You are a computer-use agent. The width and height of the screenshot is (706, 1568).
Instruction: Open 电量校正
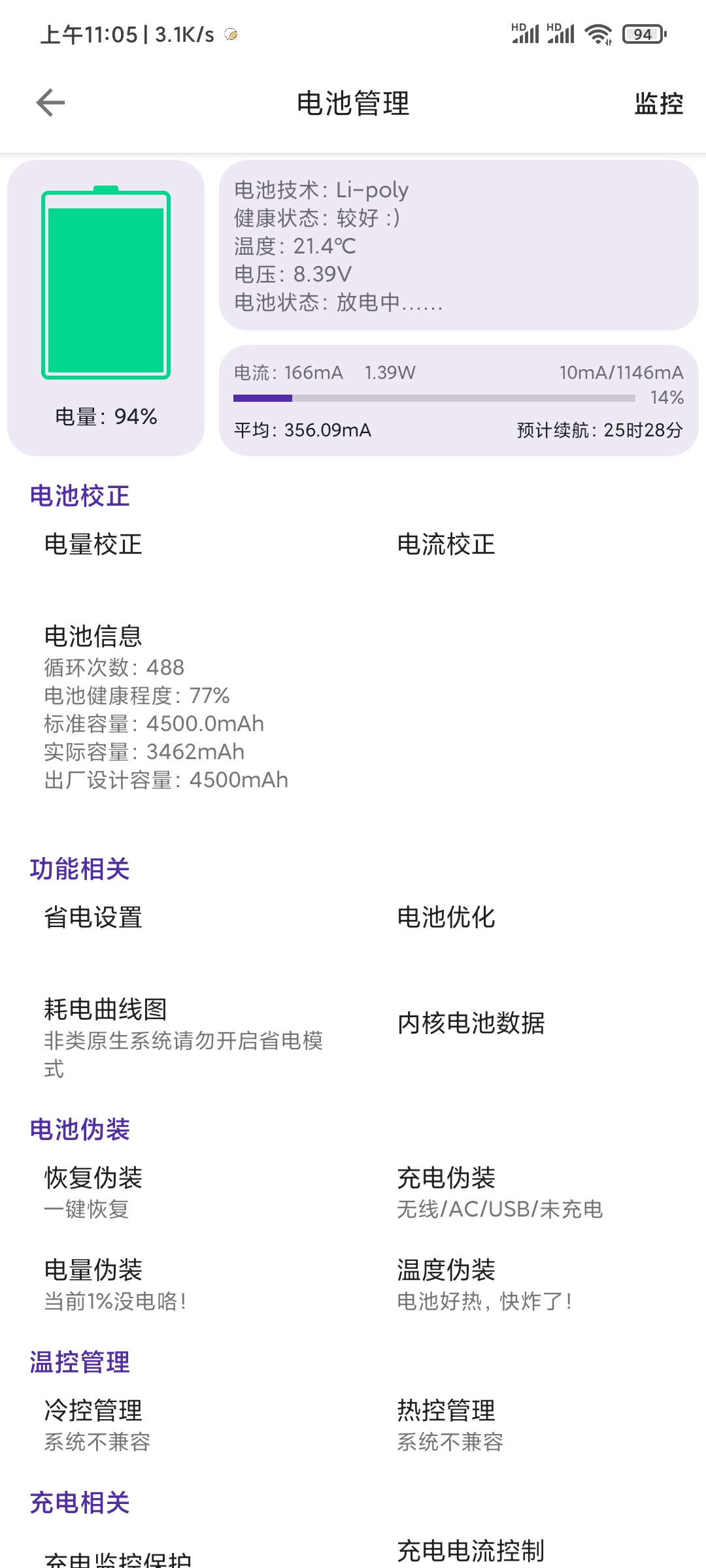[93, 544]
